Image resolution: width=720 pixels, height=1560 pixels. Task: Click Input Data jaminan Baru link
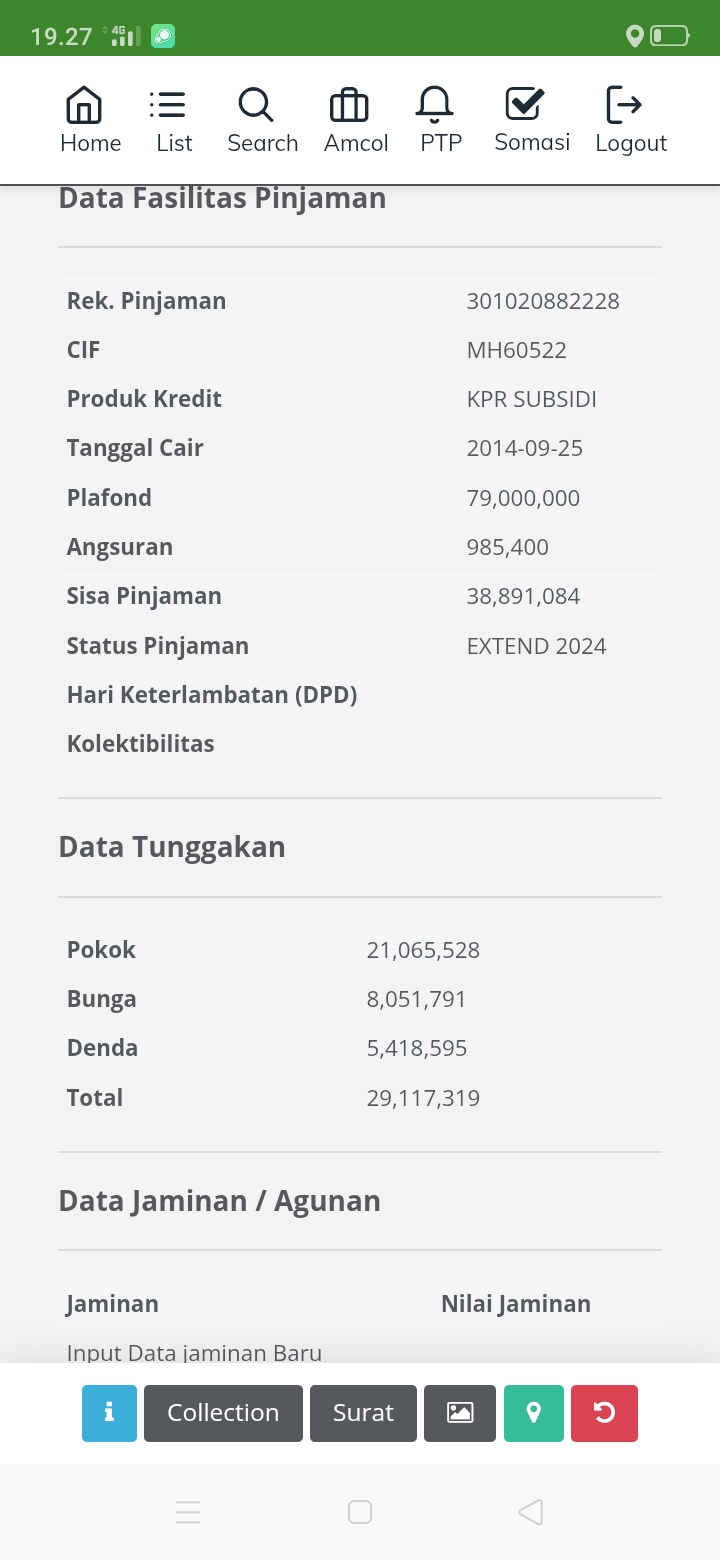pyautogui.click(x=193, y=1352)
